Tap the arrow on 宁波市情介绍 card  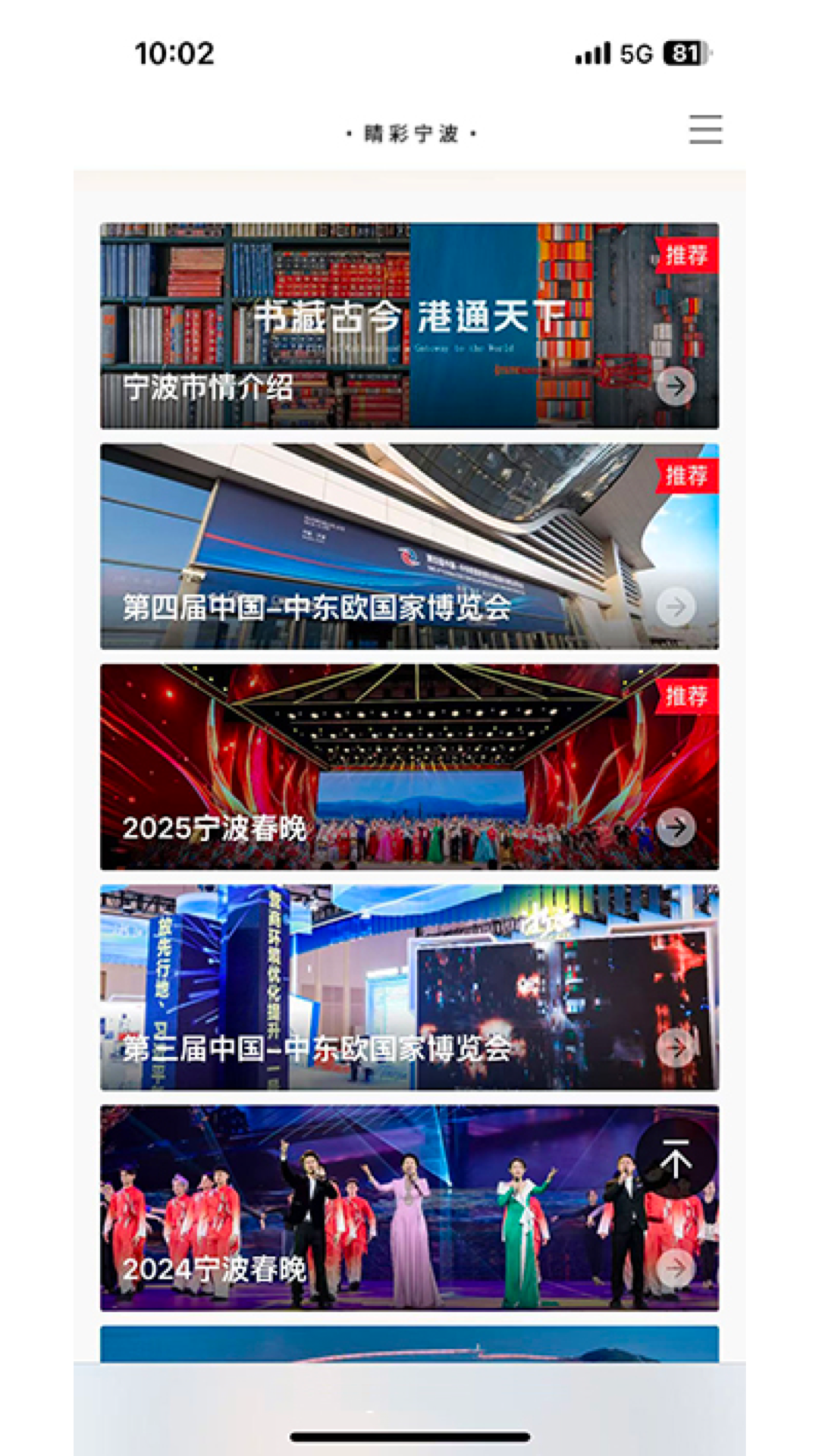[674, 385]
